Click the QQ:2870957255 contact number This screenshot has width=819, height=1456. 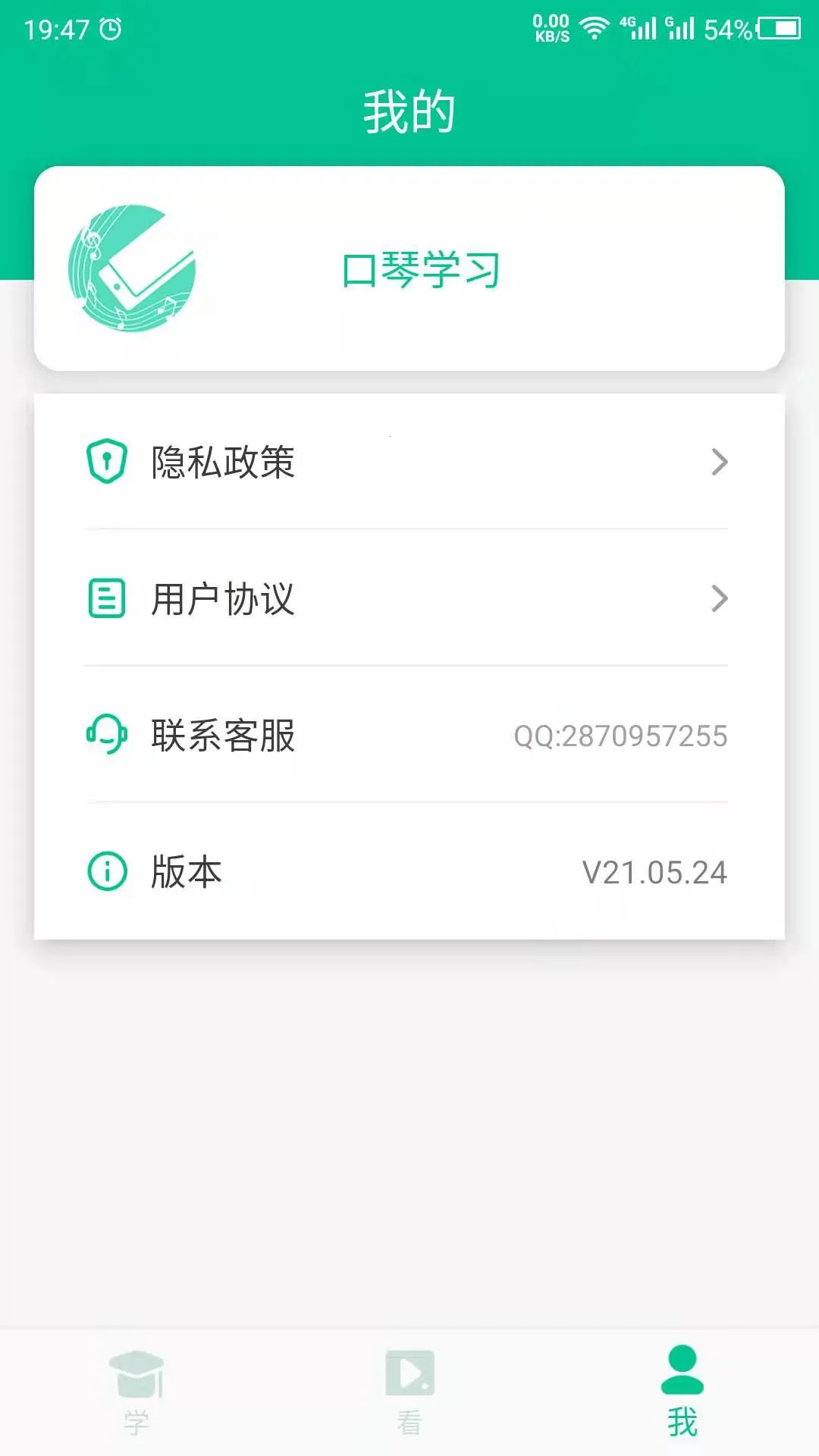coord(620,734)
